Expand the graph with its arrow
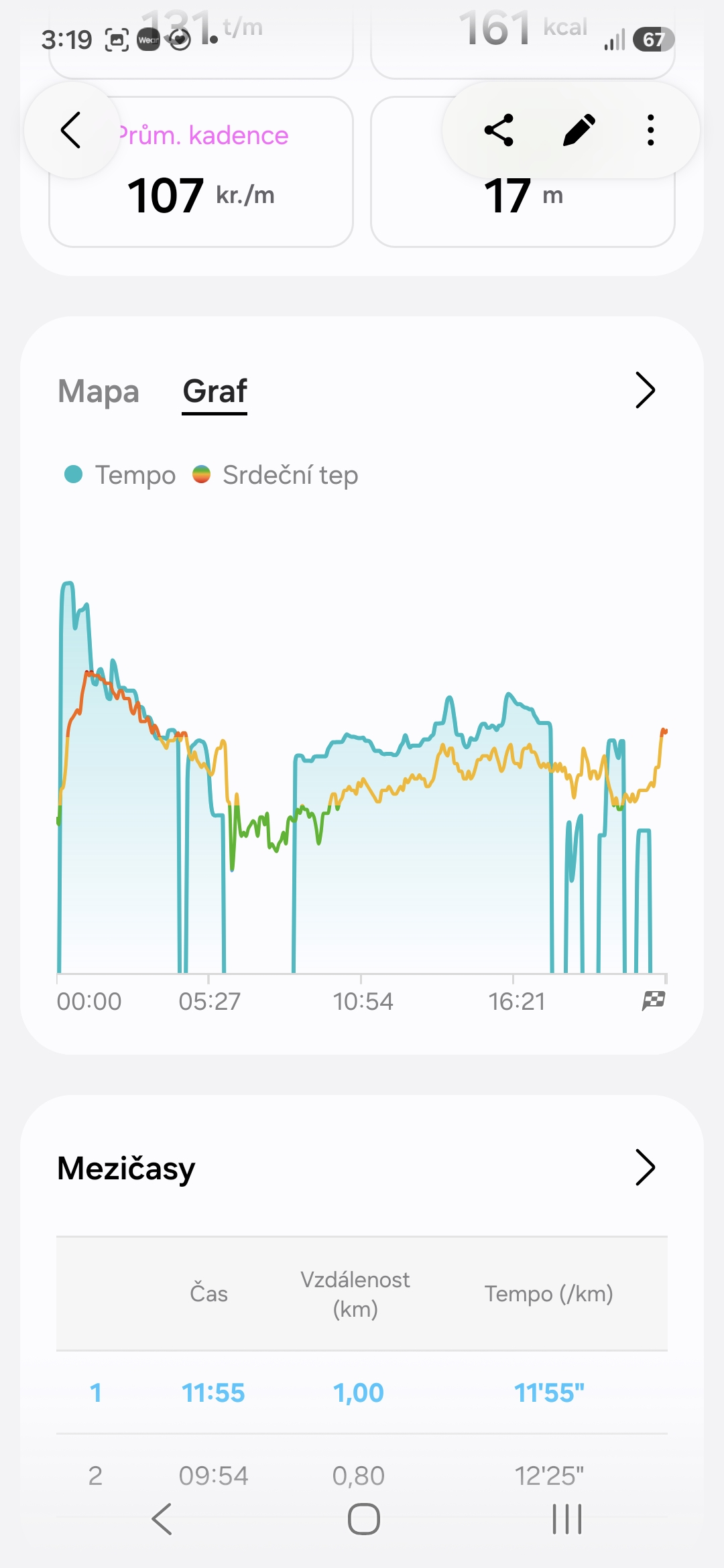Screen dimensions: 724x1568 tap(645, 390)
